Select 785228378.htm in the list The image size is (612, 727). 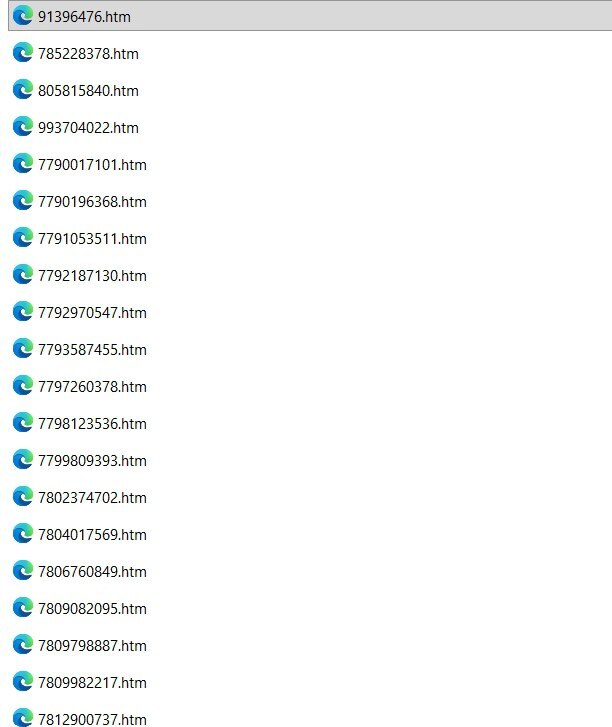[88, 54]
